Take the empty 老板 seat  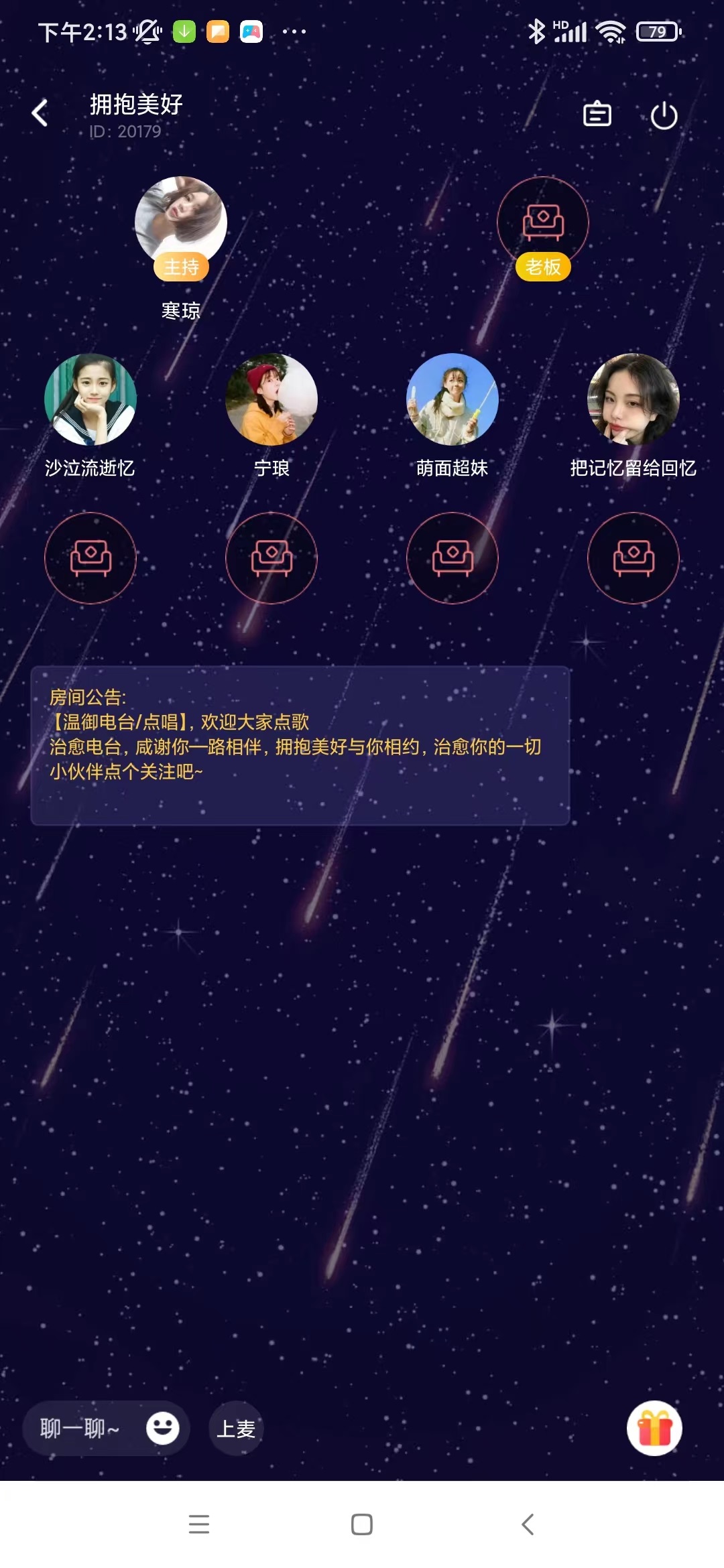click(x=543, y=222)
